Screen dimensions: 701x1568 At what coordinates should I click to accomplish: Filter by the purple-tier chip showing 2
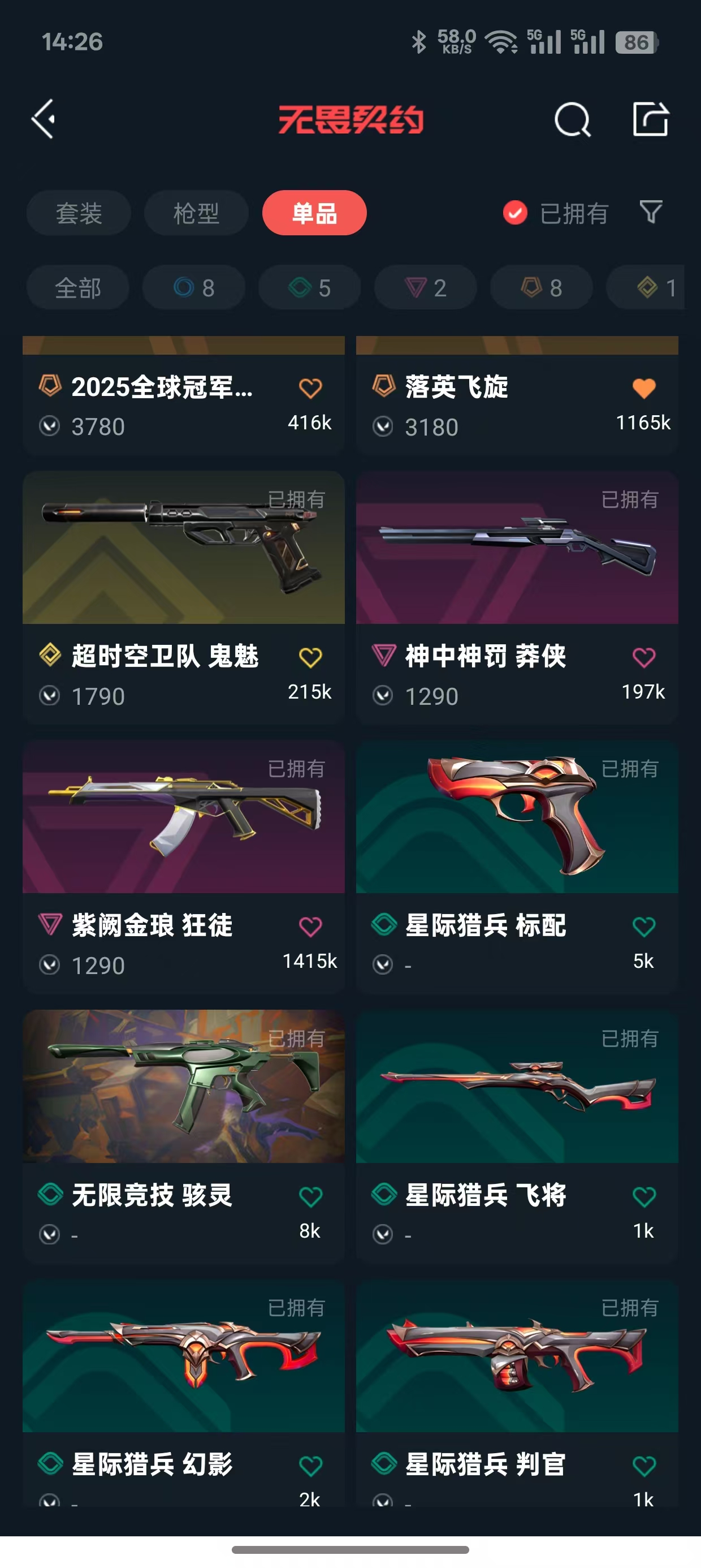coord(425,287)
